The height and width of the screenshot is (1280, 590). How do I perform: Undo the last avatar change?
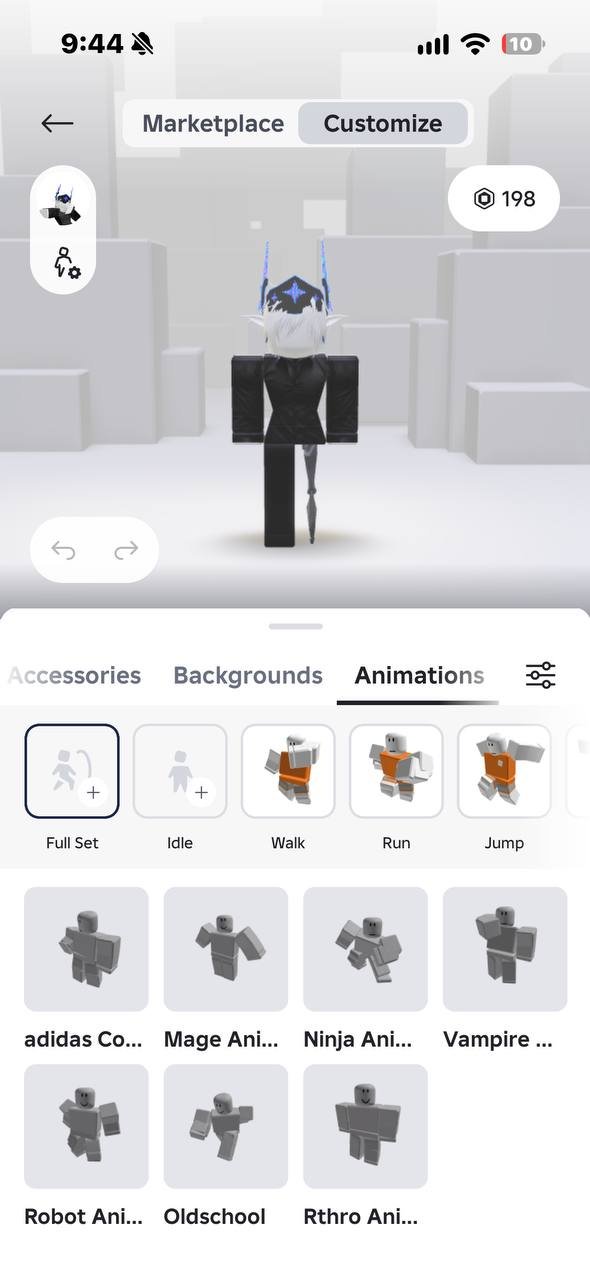(63, 550)
